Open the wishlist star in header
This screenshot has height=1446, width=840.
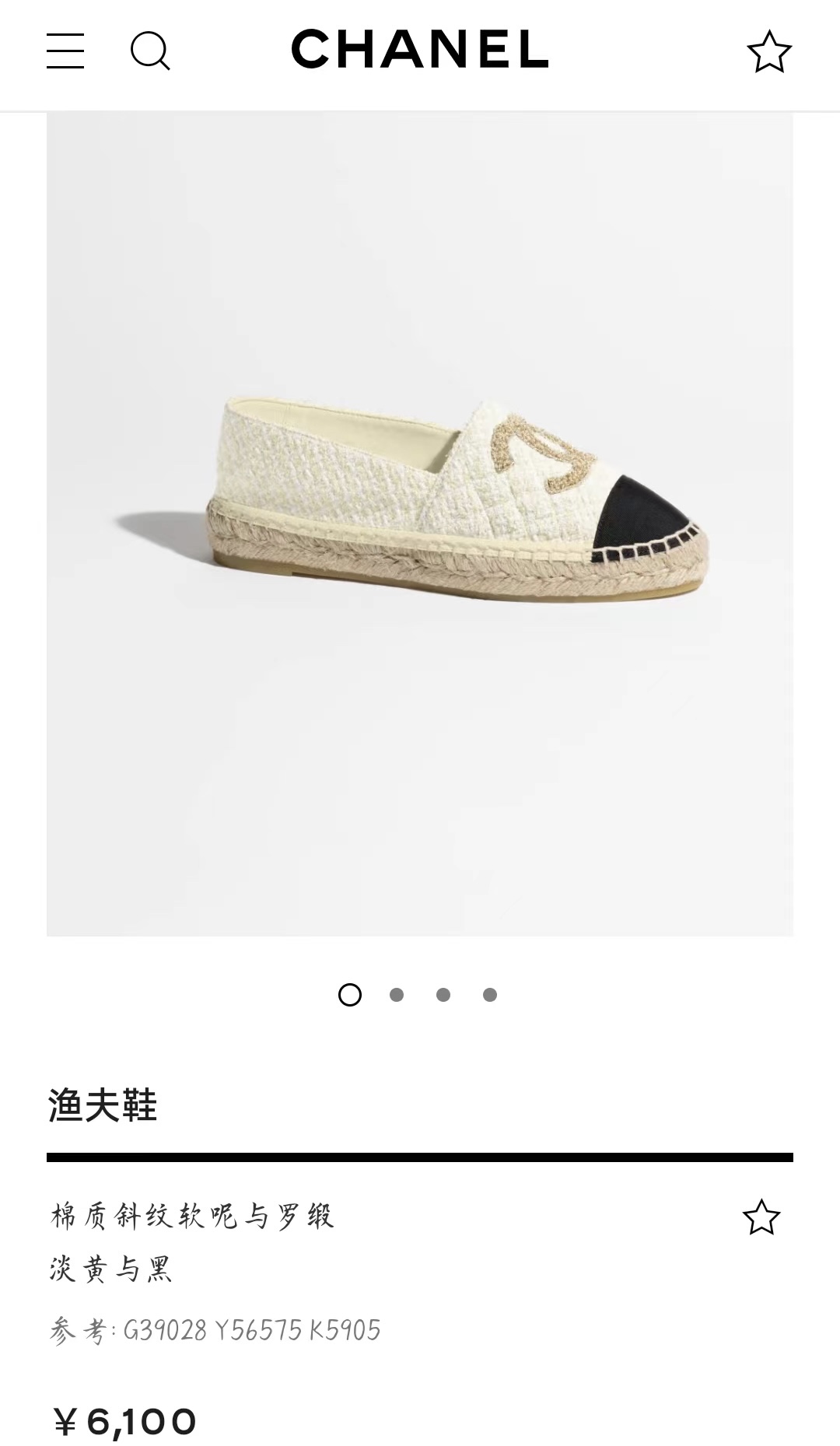(768, 52)
